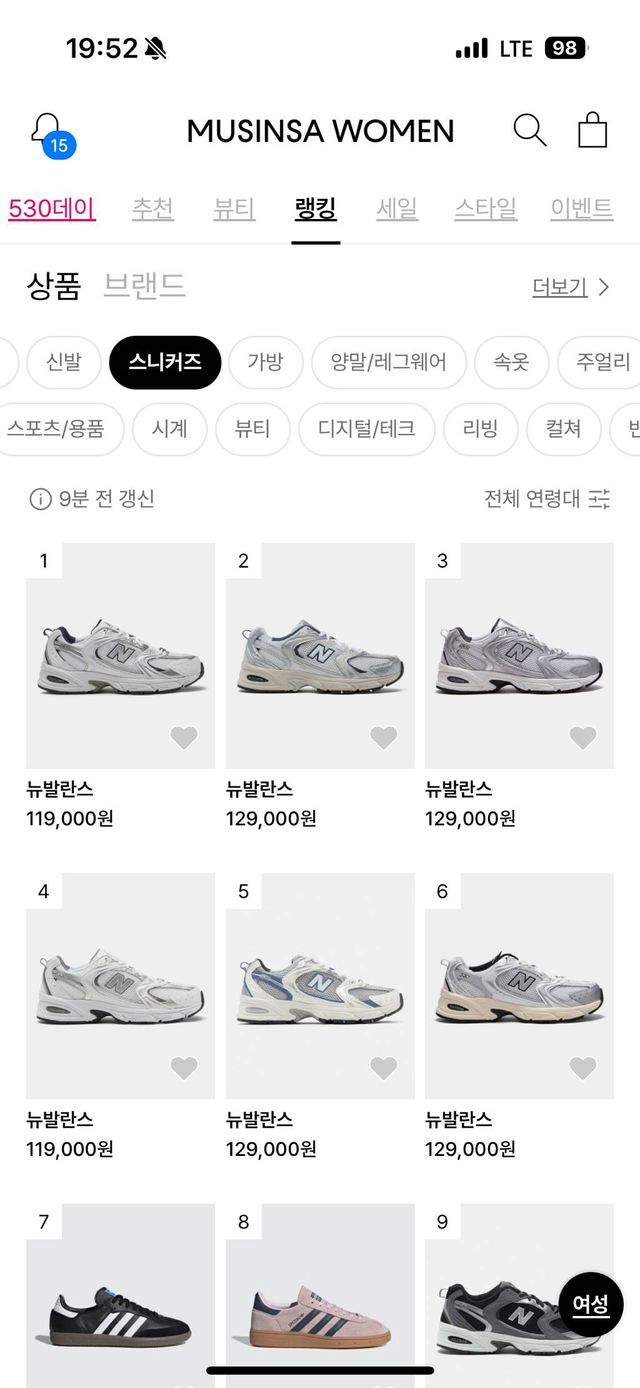Select the 가방 category chip
The width and height of the screenshot is (640, 1388).
pos(265,362)
